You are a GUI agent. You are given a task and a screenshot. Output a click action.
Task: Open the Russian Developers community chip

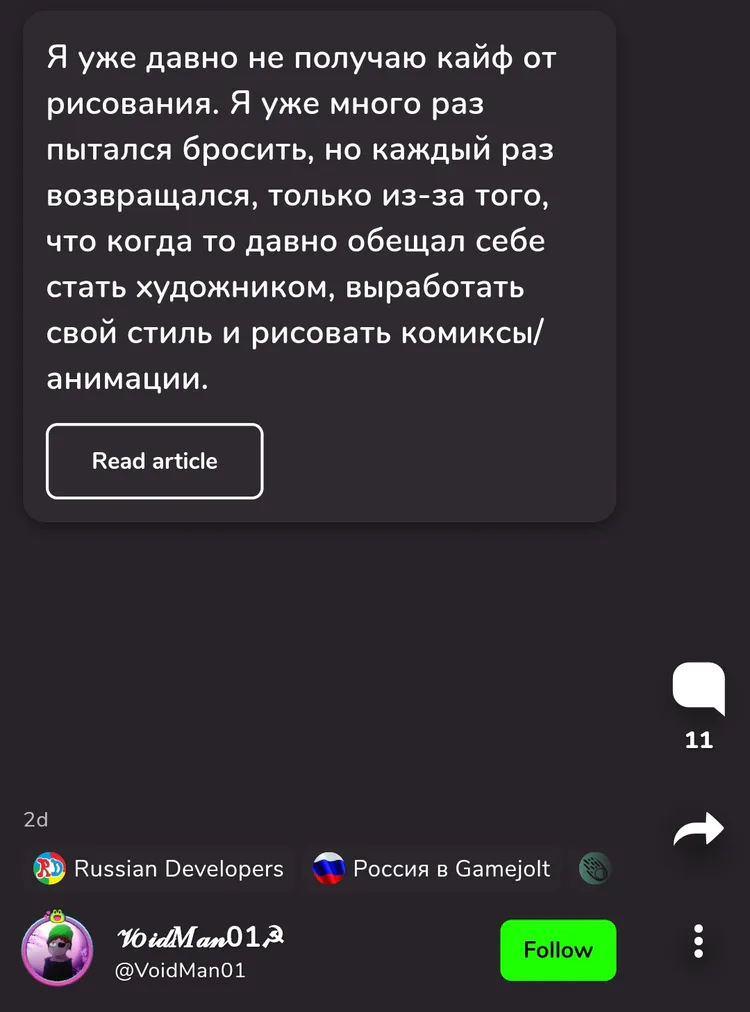[160, 868]
